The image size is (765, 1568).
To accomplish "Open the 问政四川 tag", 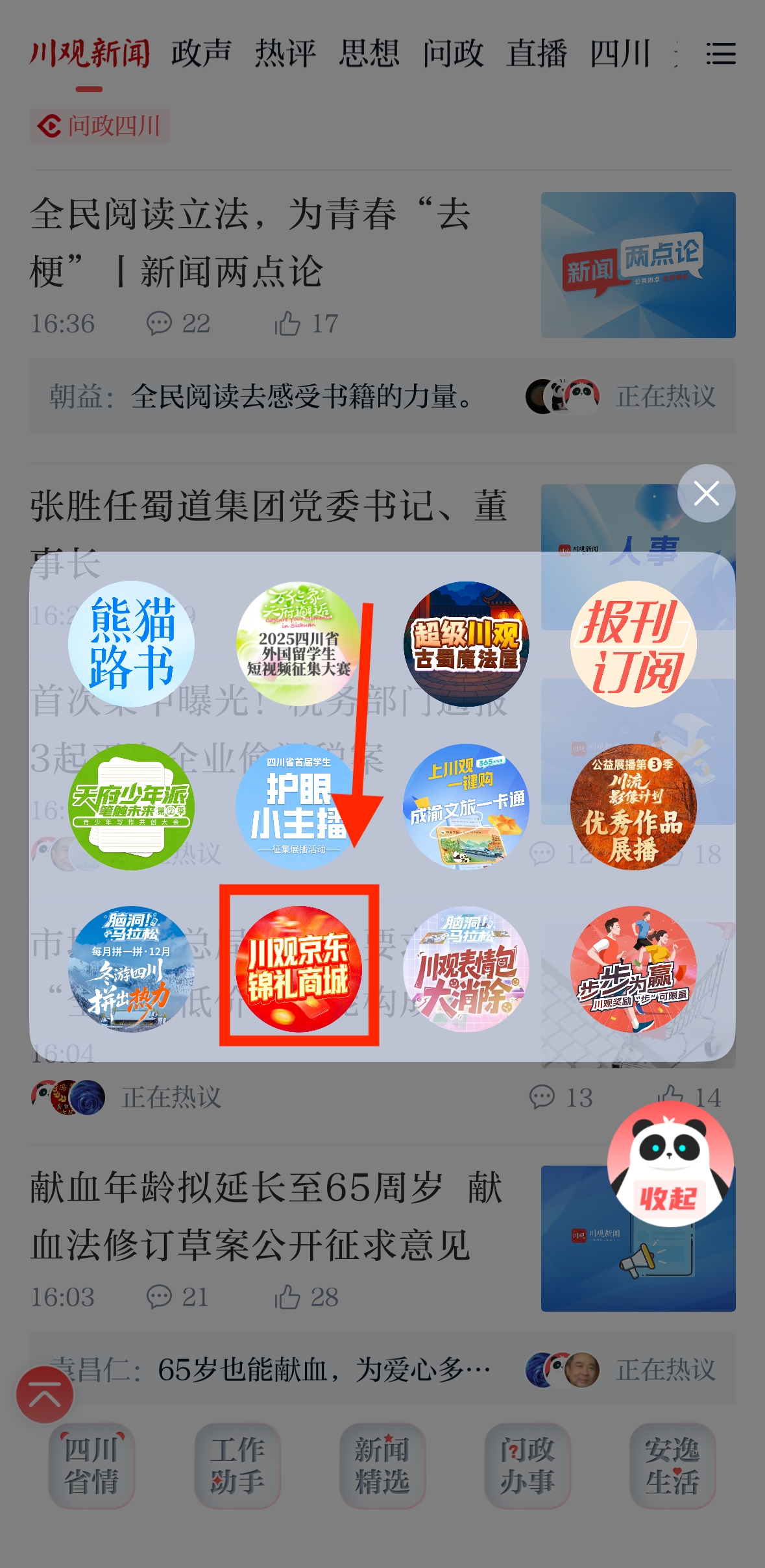I will tap(99, 125).
